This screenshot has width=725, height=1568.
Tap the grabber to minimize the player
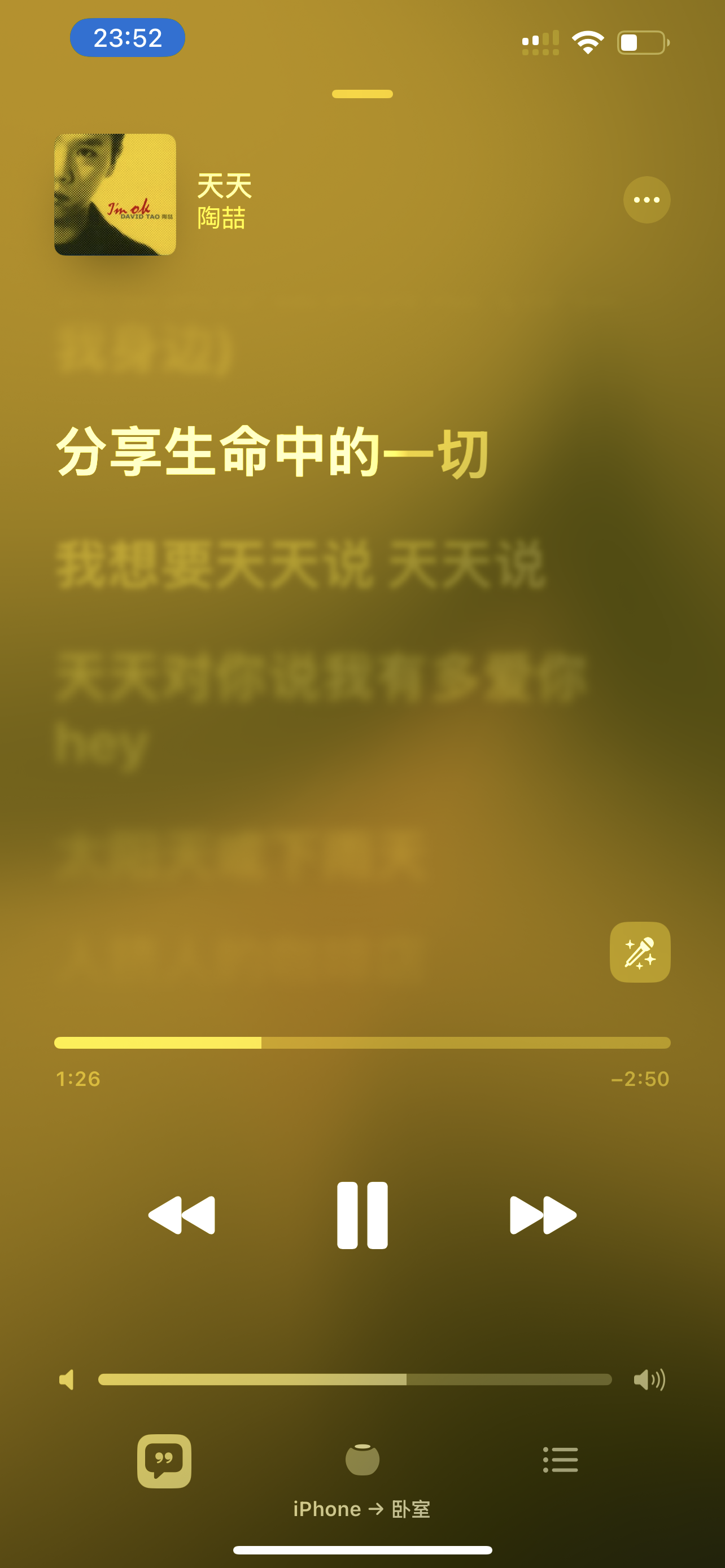(x=362, y=94)
